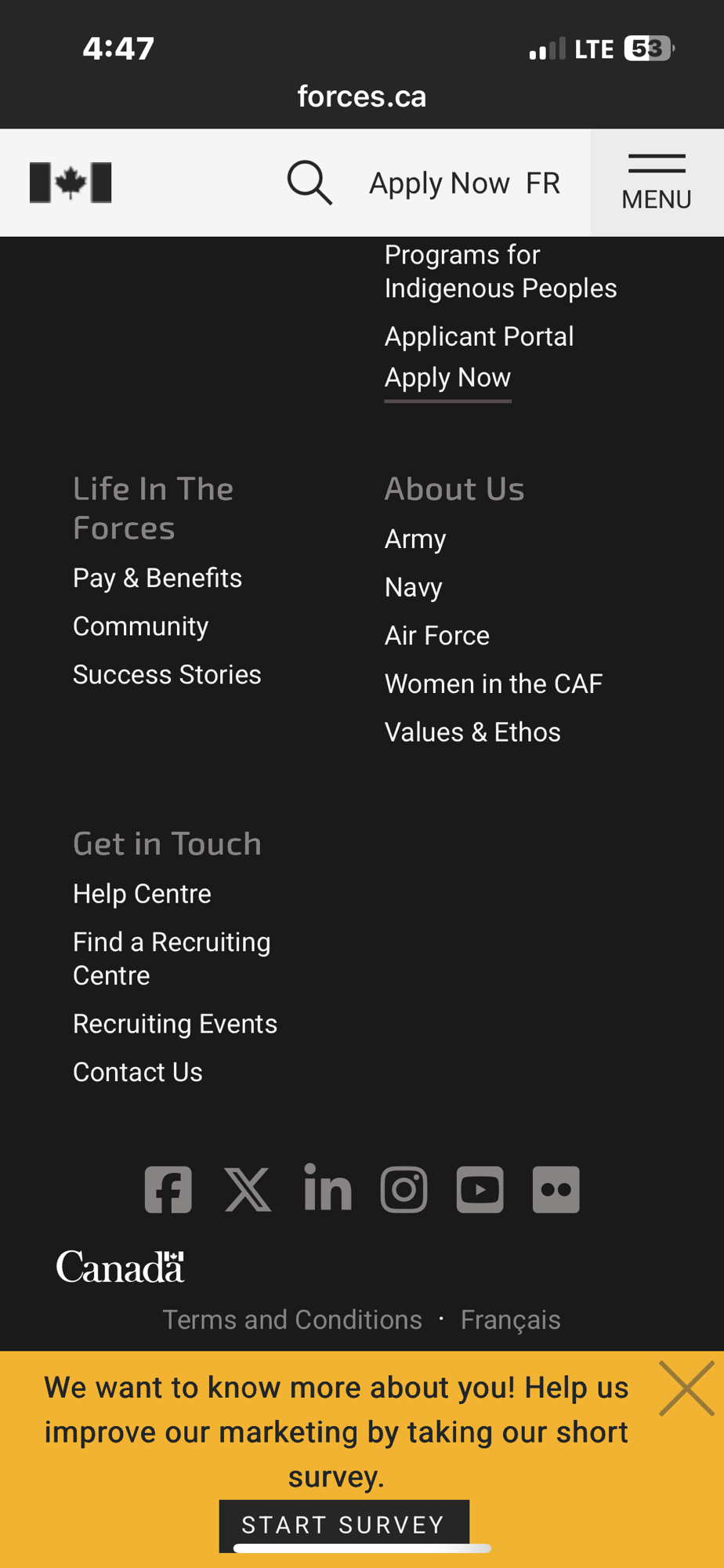The image size is (724, 1568).
Task: Tap Apply Now in the header
Action: tap(439, 183)
